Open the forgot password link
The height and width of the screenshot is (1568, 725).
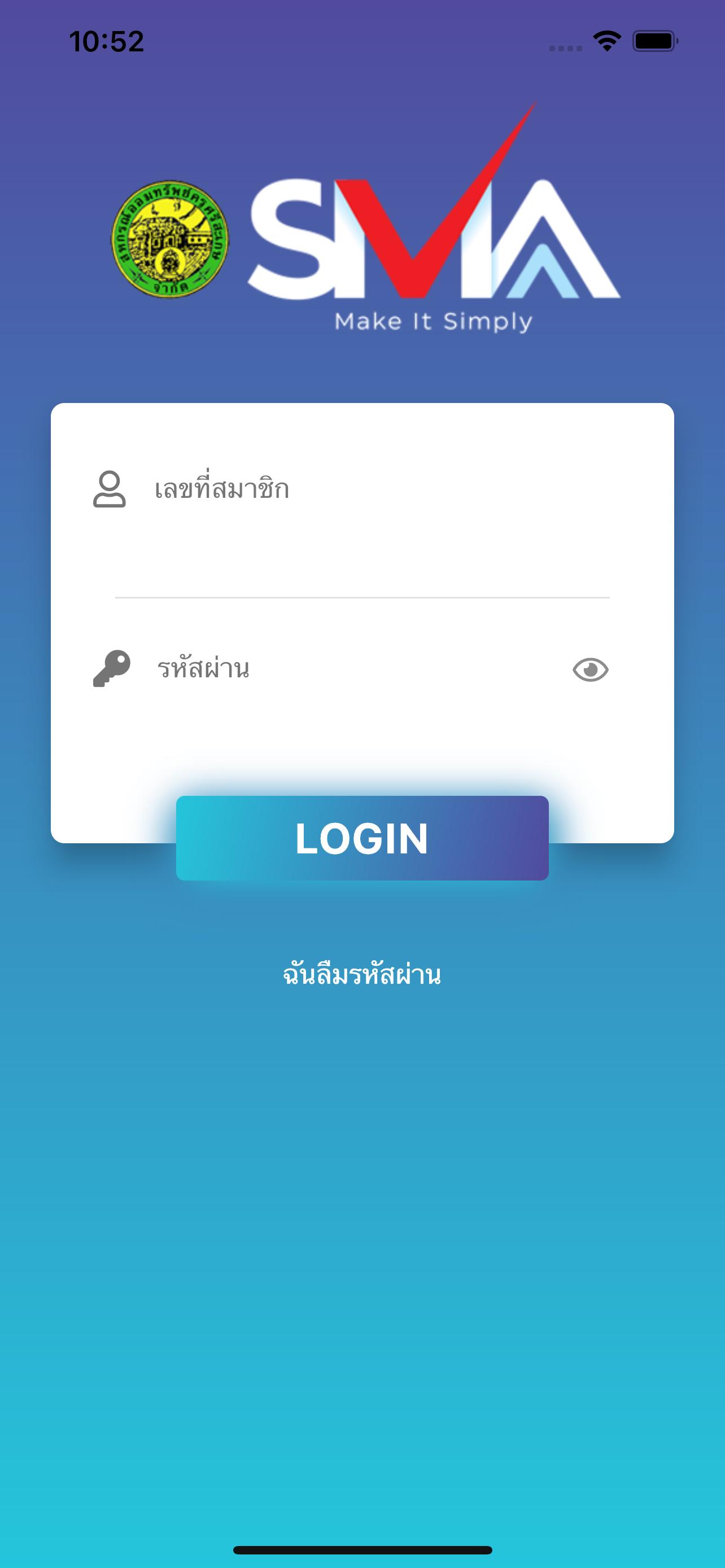coord(362,975)
